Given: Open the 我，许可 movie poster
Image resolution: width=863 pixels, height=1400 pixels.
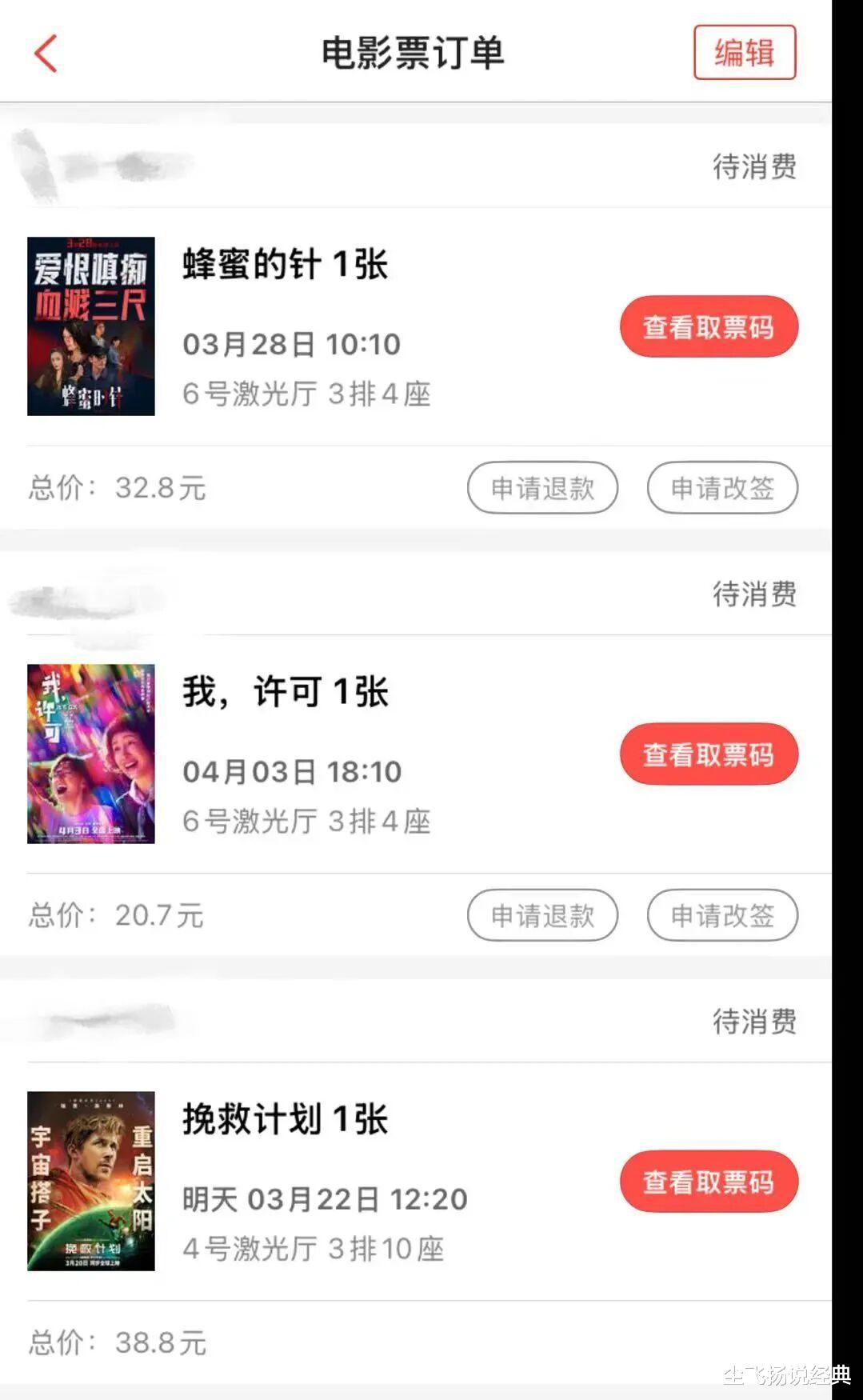Looking at the screenshot, I should click(91, 754).
